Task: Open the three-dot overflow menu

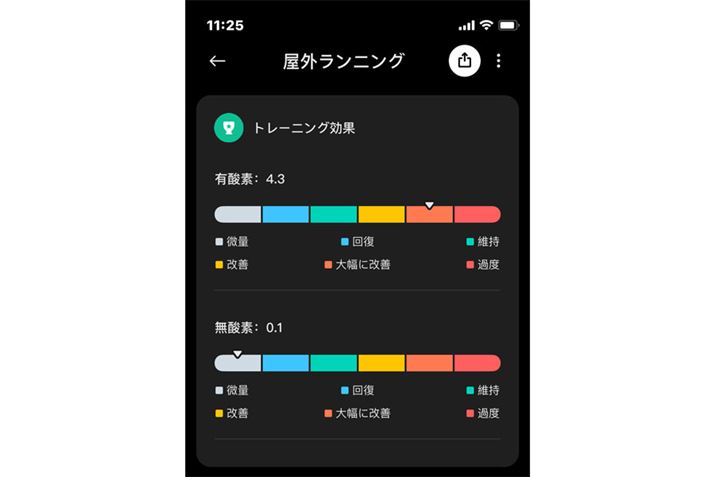Action: [499, 61]
